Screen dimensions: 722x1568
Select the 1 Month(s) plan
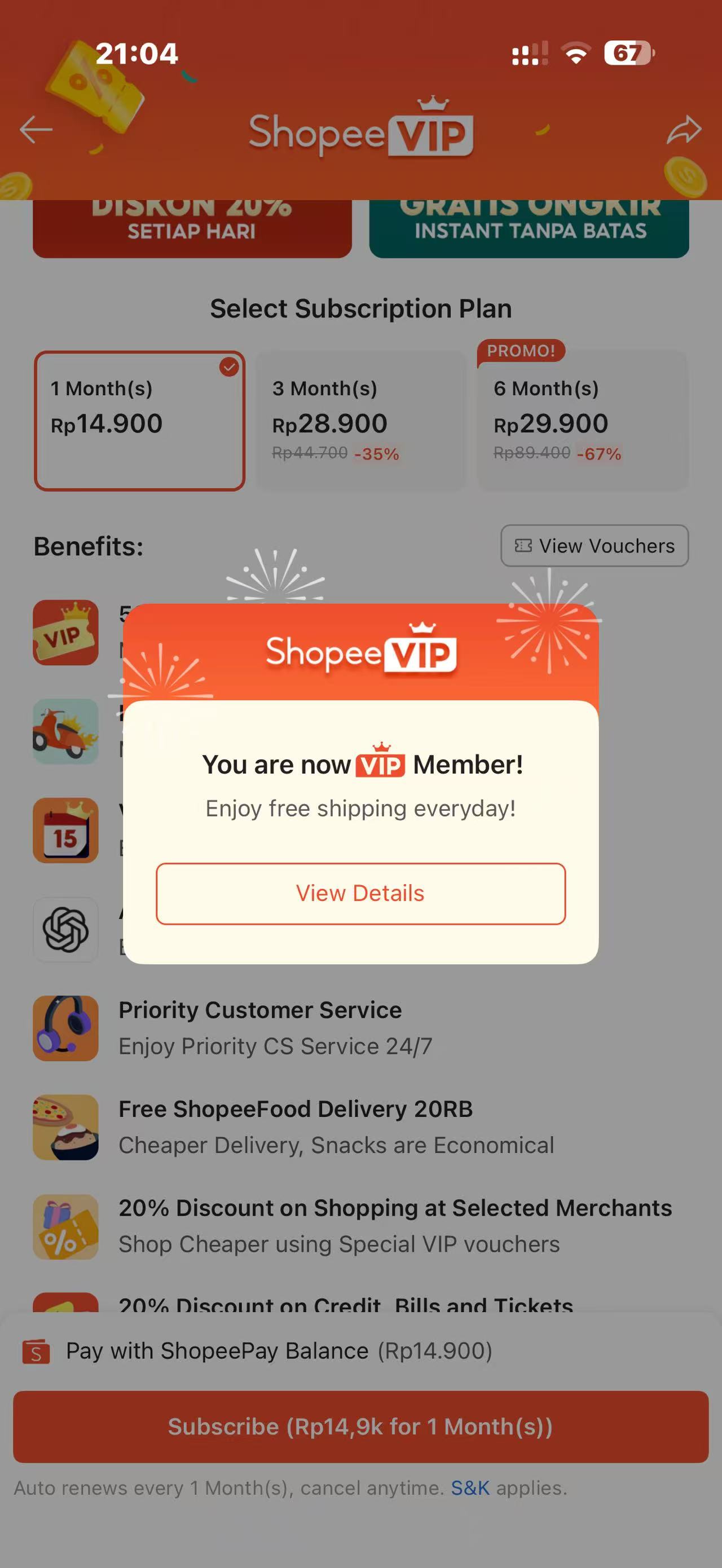coord(139,421)
